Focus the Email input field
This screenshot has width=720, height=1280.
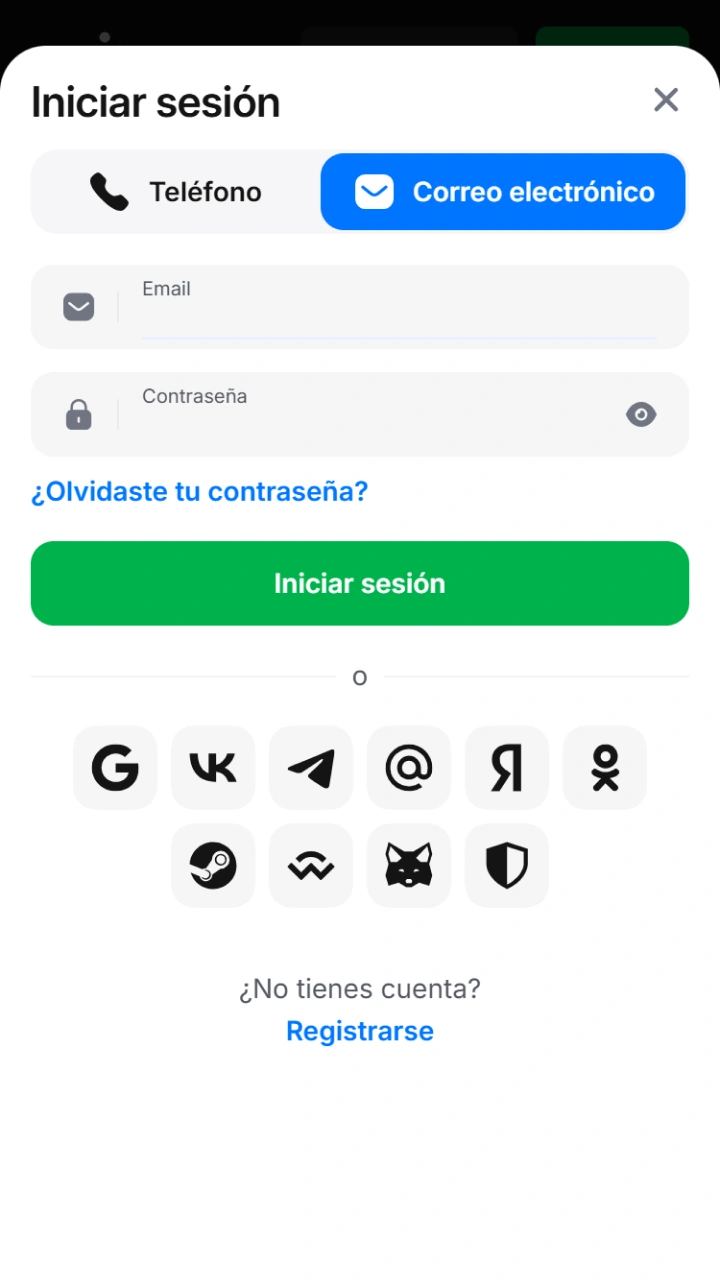360,307
